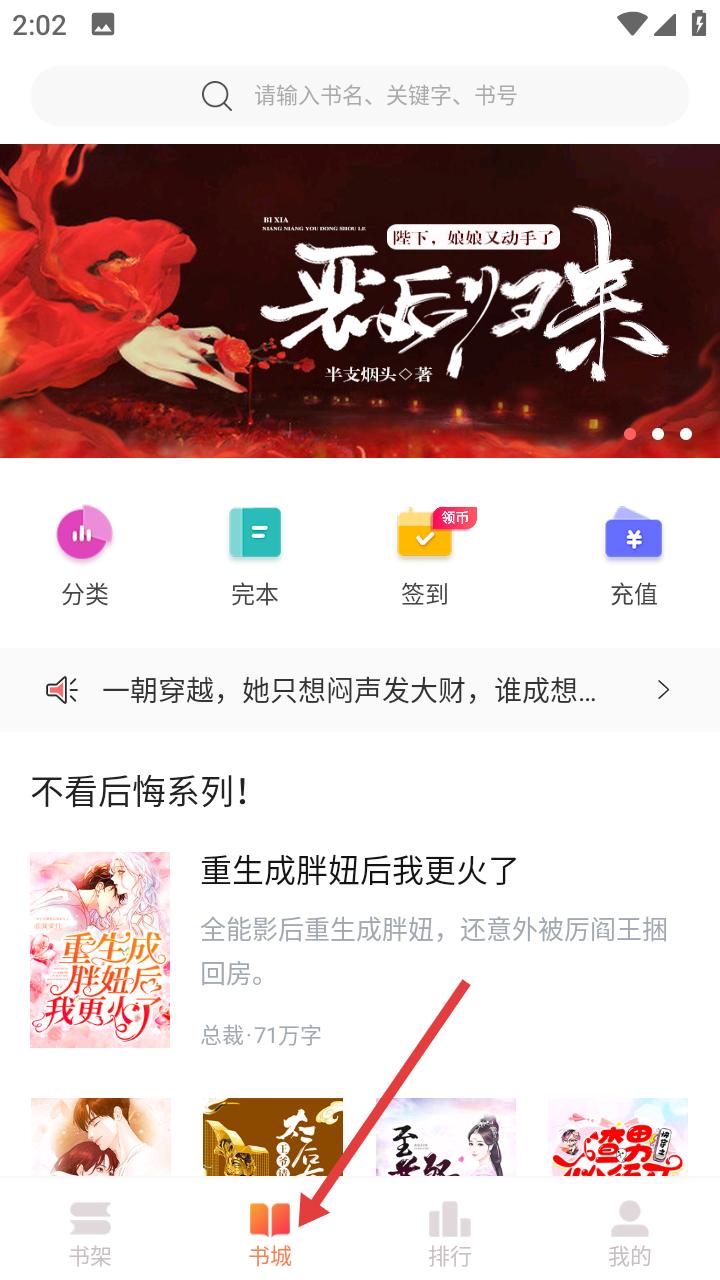This screenshot has height=1280, width=720.
Task: Switch to the 书架 bookshelf tab
Action: (90, 1234)
